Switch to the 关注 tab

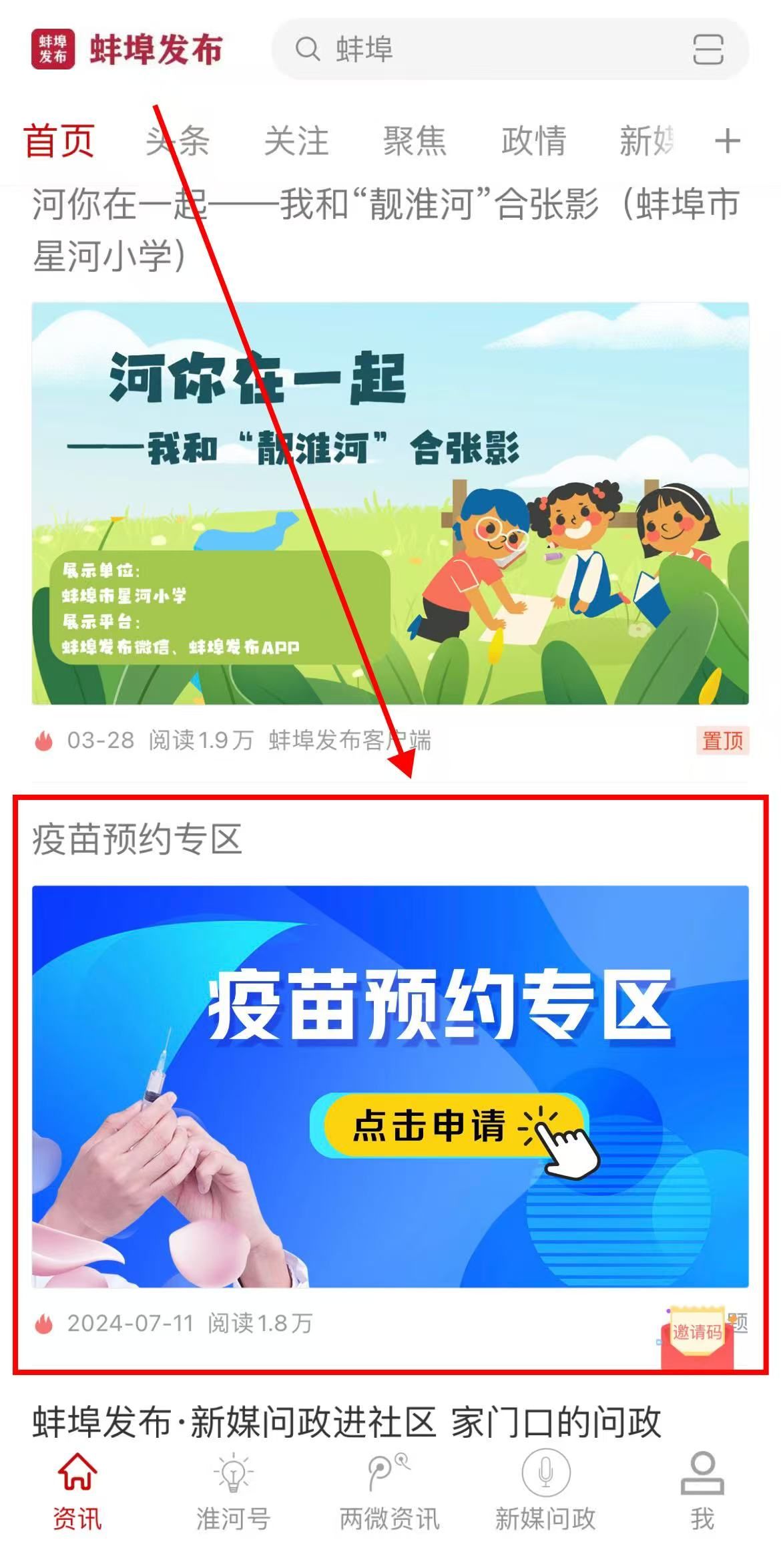296,141
